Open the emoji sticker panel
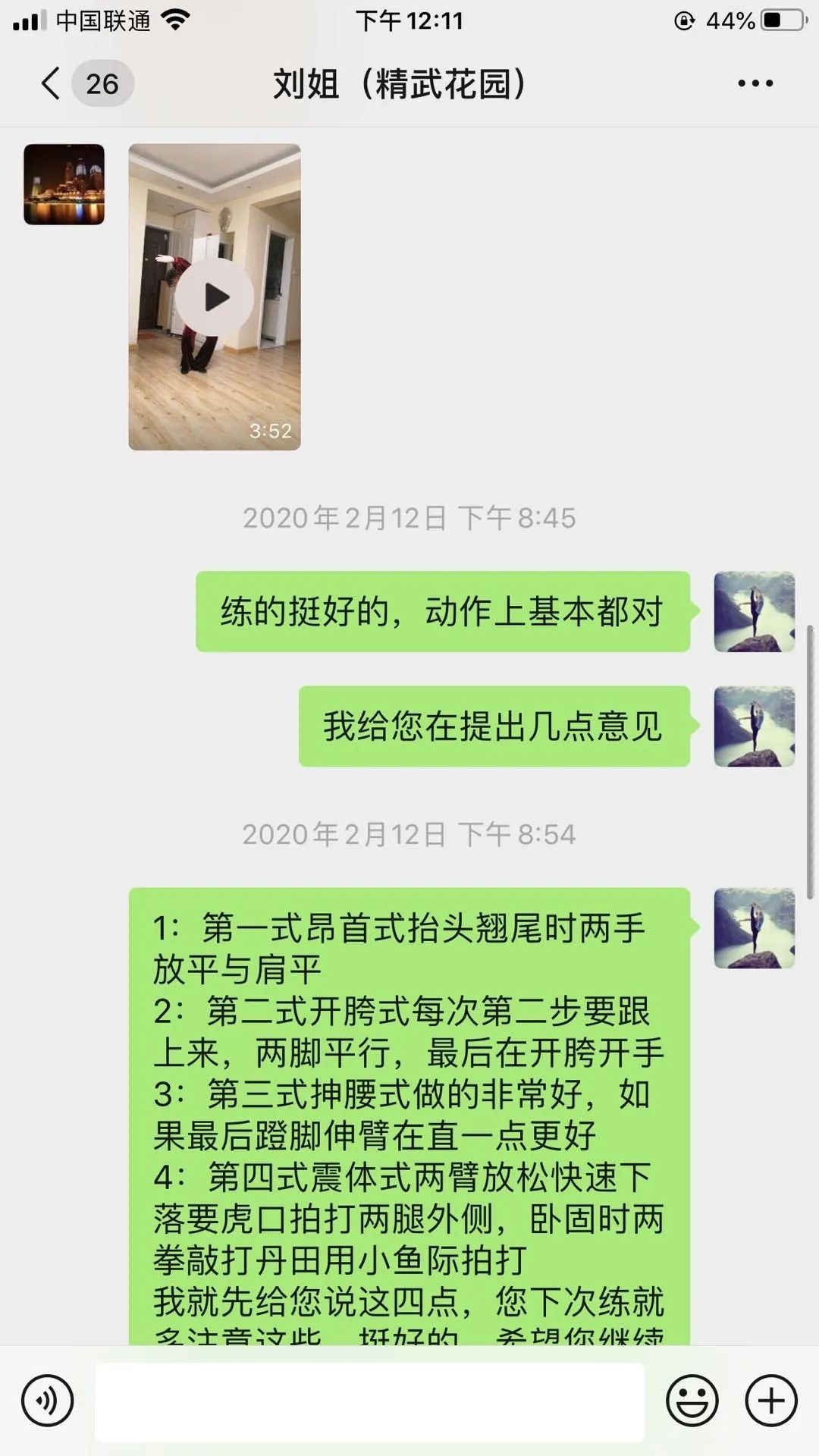This screenshot has width=819, height=1456. point(692,1401)
